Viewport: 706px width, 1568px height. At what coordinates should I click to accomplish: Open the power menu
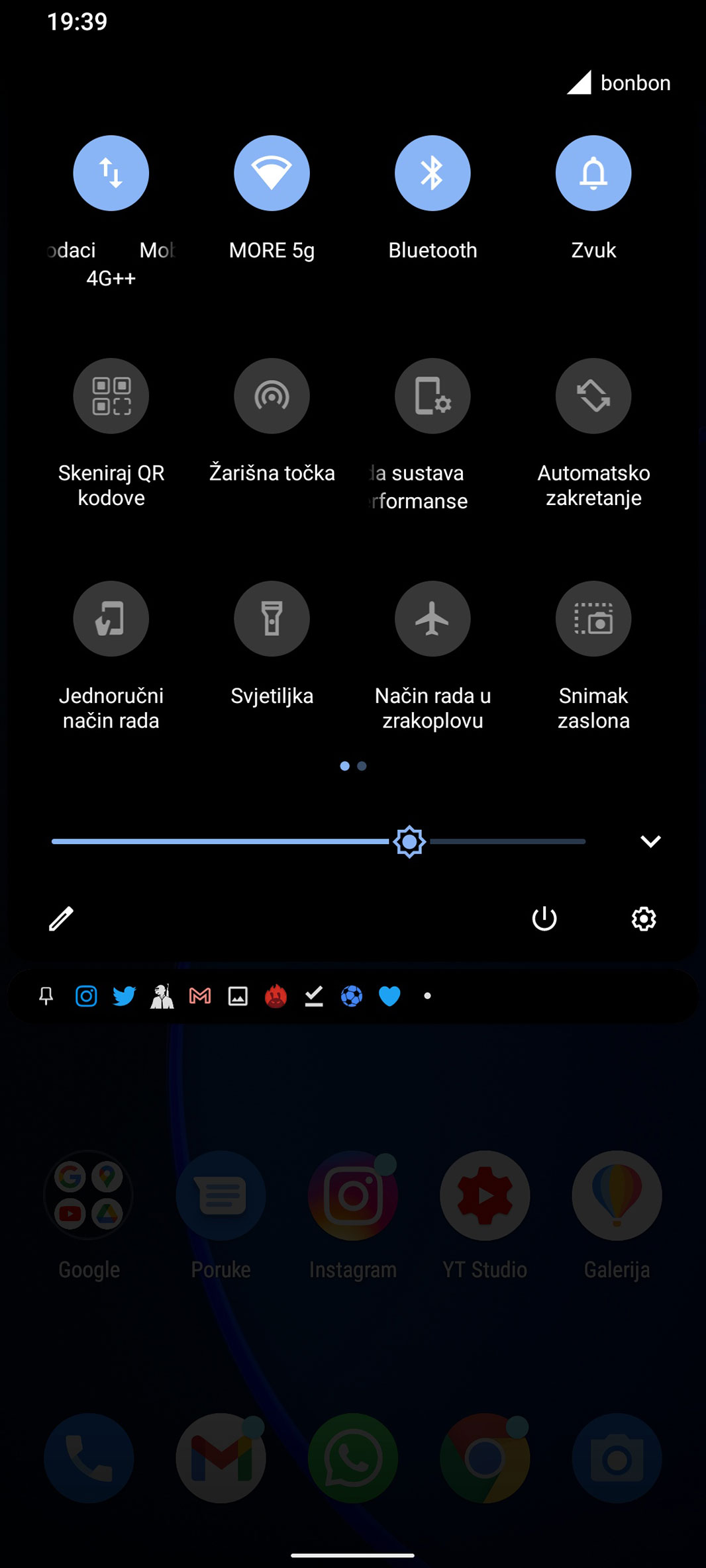click(x=544, y=919)
